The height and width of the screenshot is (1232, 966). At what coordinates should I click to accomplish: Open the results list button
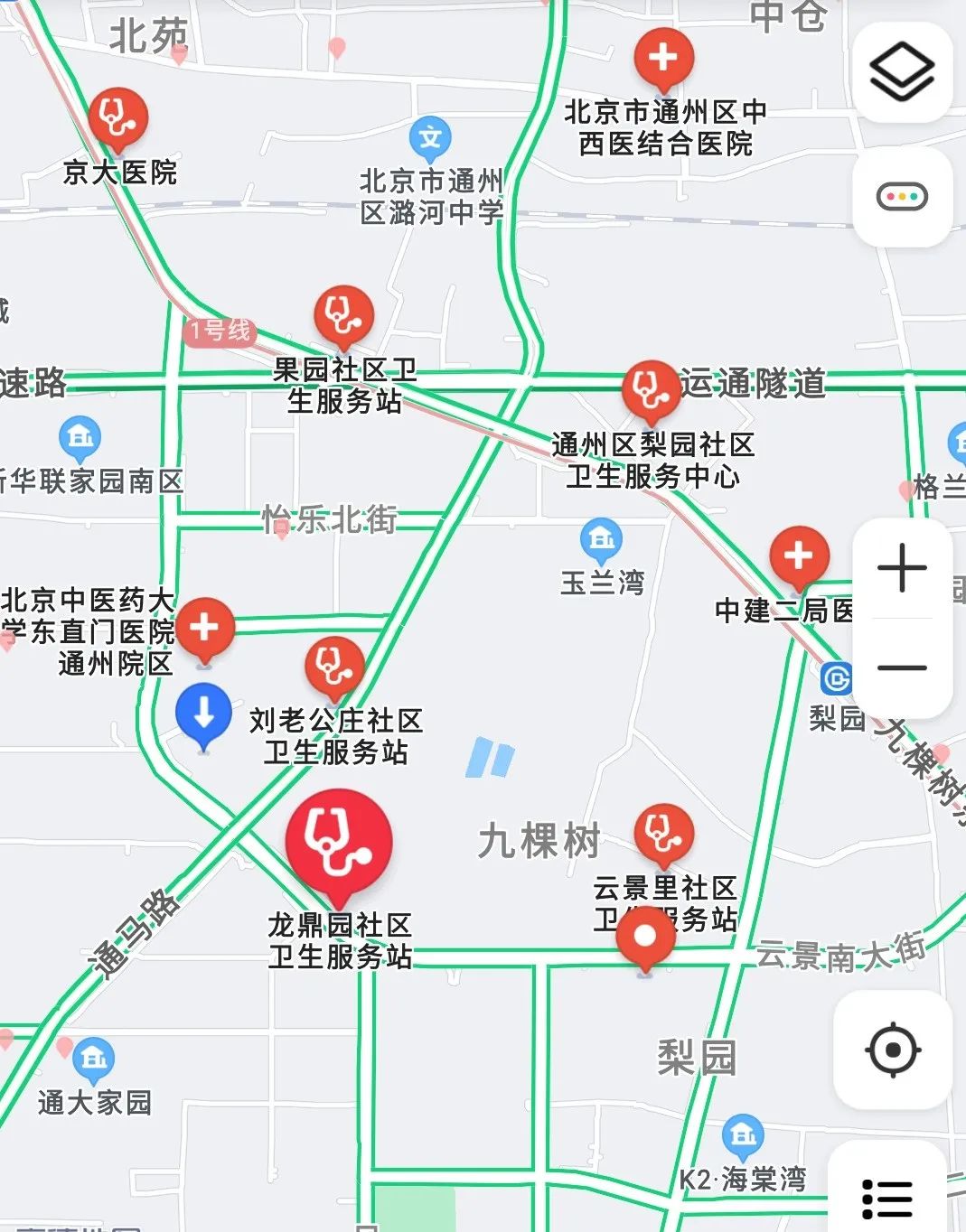coord(887,1197)
